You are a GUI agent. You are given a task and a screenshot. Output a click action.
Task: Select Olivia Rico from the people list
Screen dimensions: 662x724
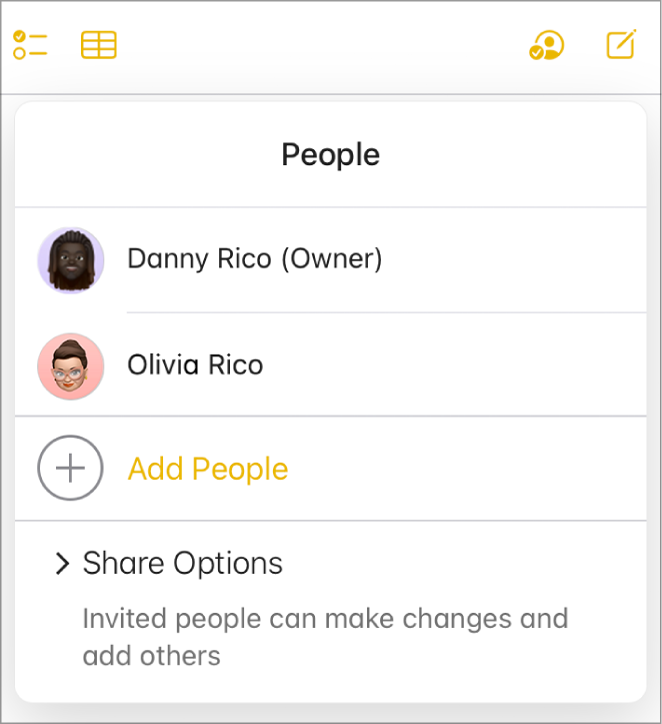(195, 365)
